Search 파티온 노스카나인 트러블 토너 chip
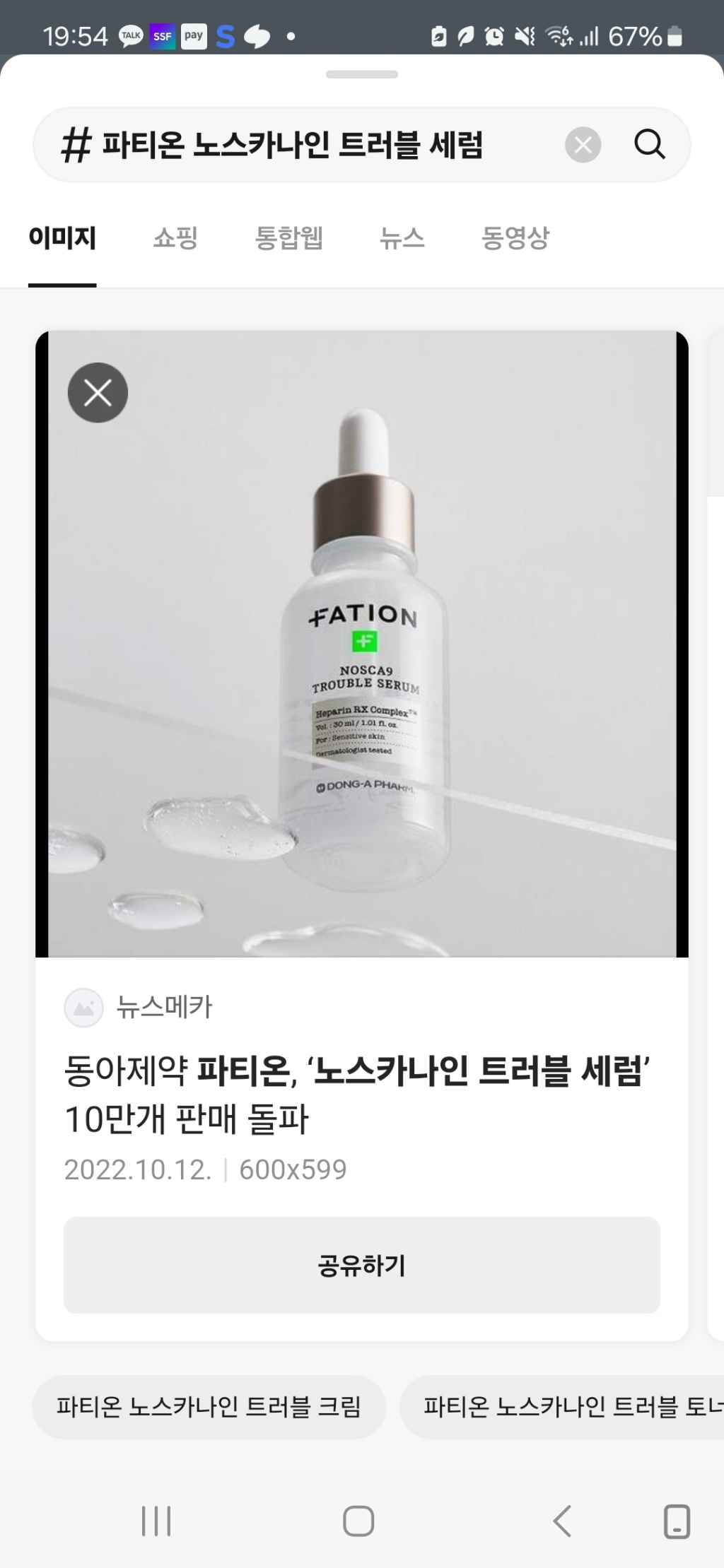This screenshot has height=1568, width=724. 566,1407
